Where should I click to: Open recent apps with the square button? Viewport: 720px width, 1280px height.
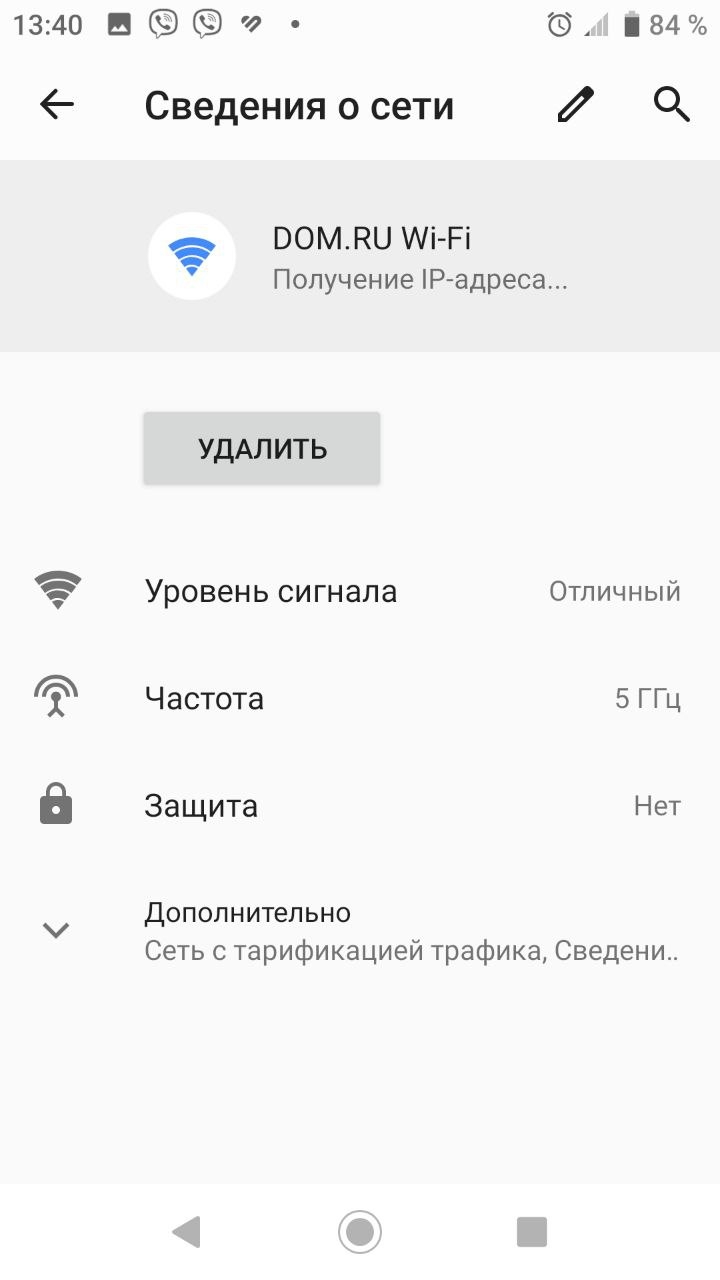[532, 1231]
